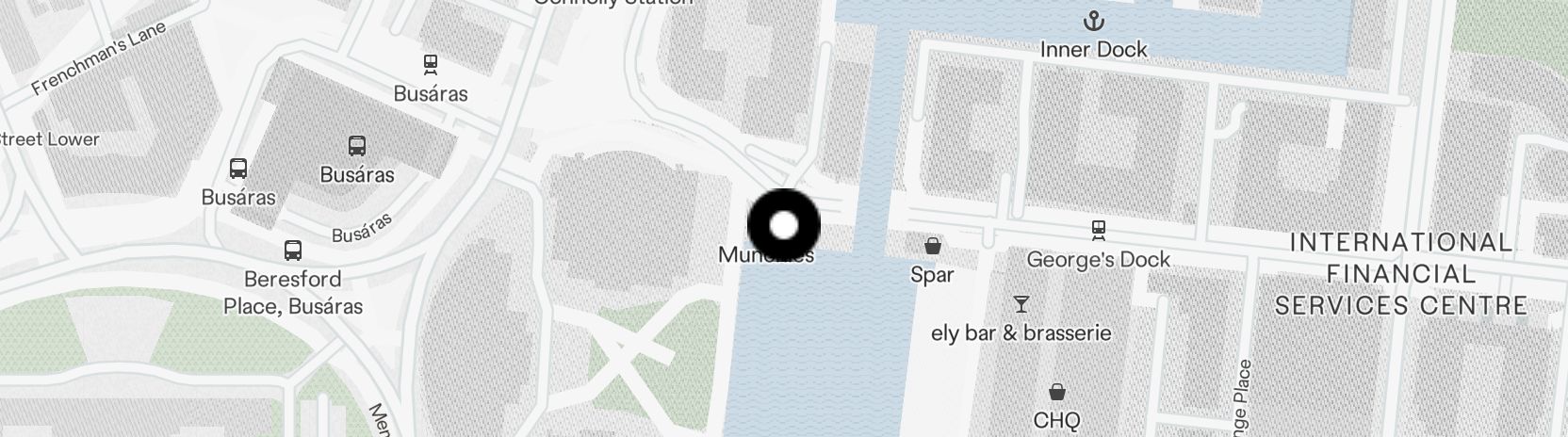Open the ely bar & brasserie place
The width and height of the screenshot is (1568, 437).
(1021, 304)
